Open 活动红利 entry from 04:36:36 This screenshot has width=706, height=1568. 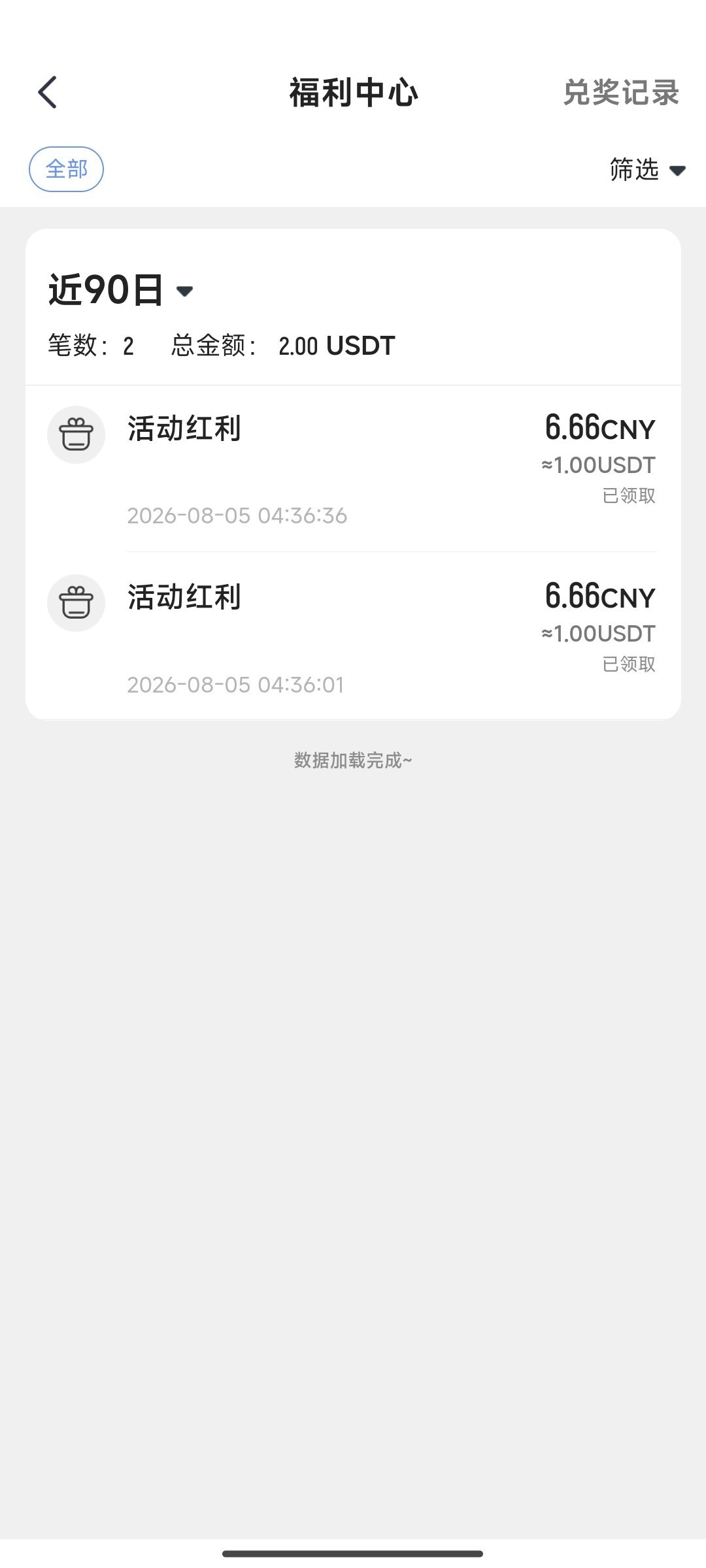coord(353,469)
